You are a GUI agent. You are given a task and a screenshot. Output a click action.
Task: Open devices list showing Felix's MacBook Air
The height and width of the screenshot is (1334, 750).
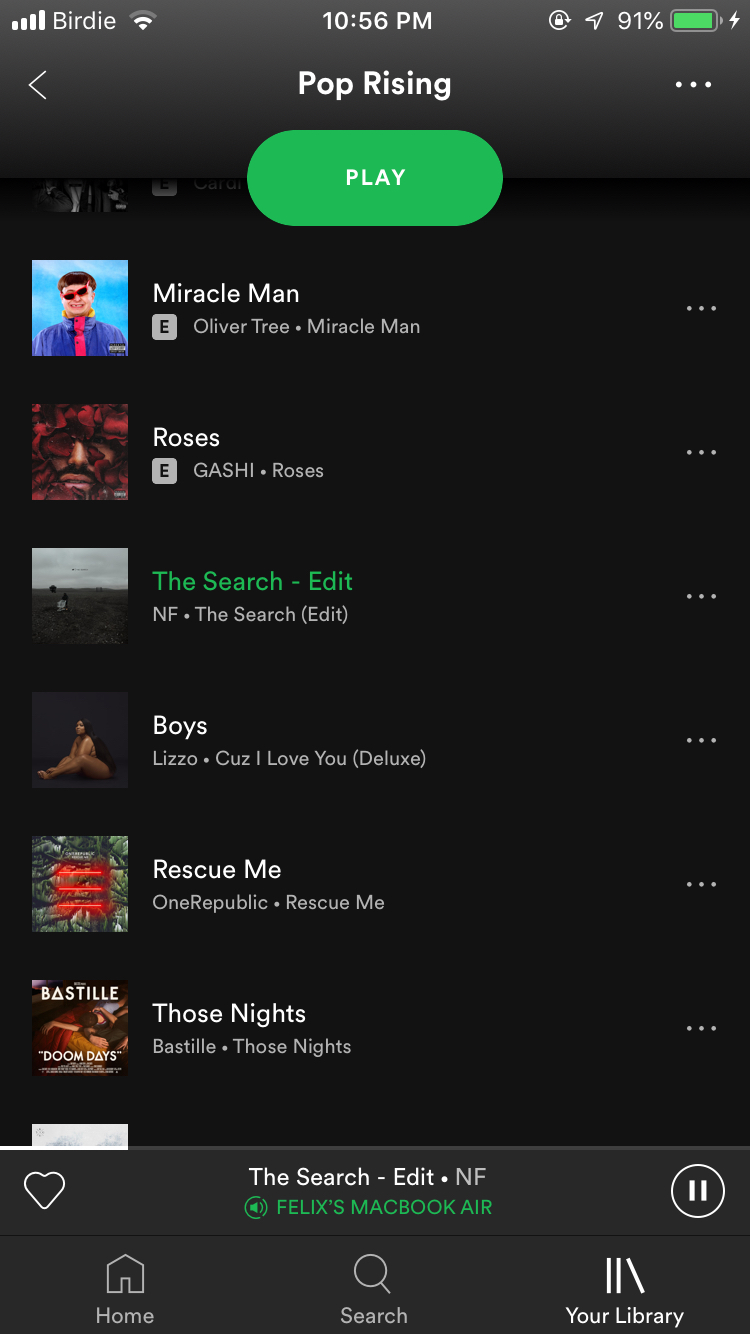coord(370,1207)
